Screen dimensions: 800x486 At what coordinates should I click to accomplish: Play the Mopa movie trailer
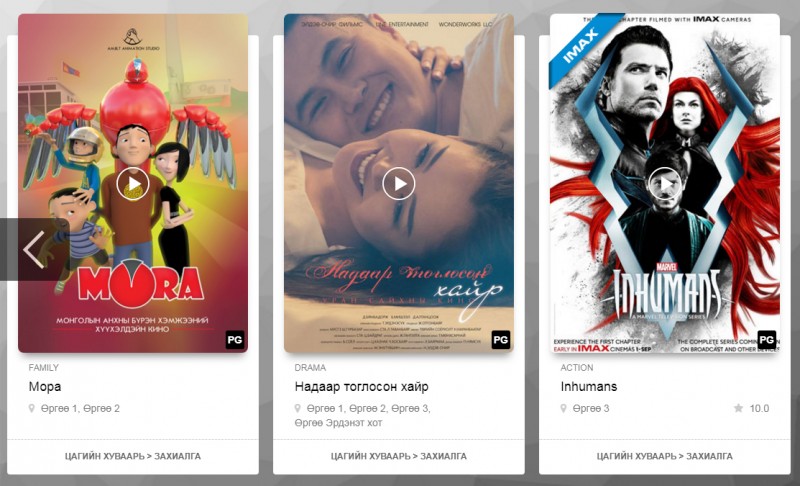[x=133, y=183]
